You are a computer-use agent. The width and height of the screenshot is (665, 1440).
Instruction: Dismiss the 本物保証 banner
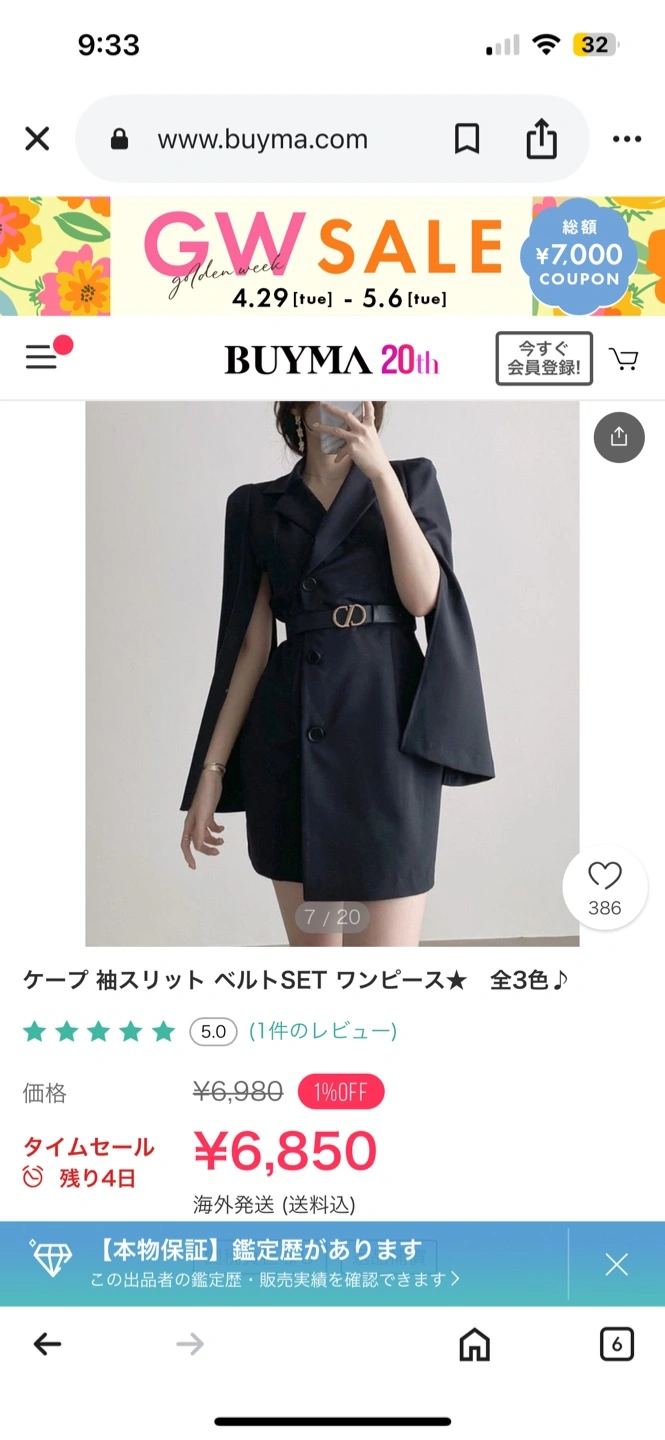tap(617, 1264)
